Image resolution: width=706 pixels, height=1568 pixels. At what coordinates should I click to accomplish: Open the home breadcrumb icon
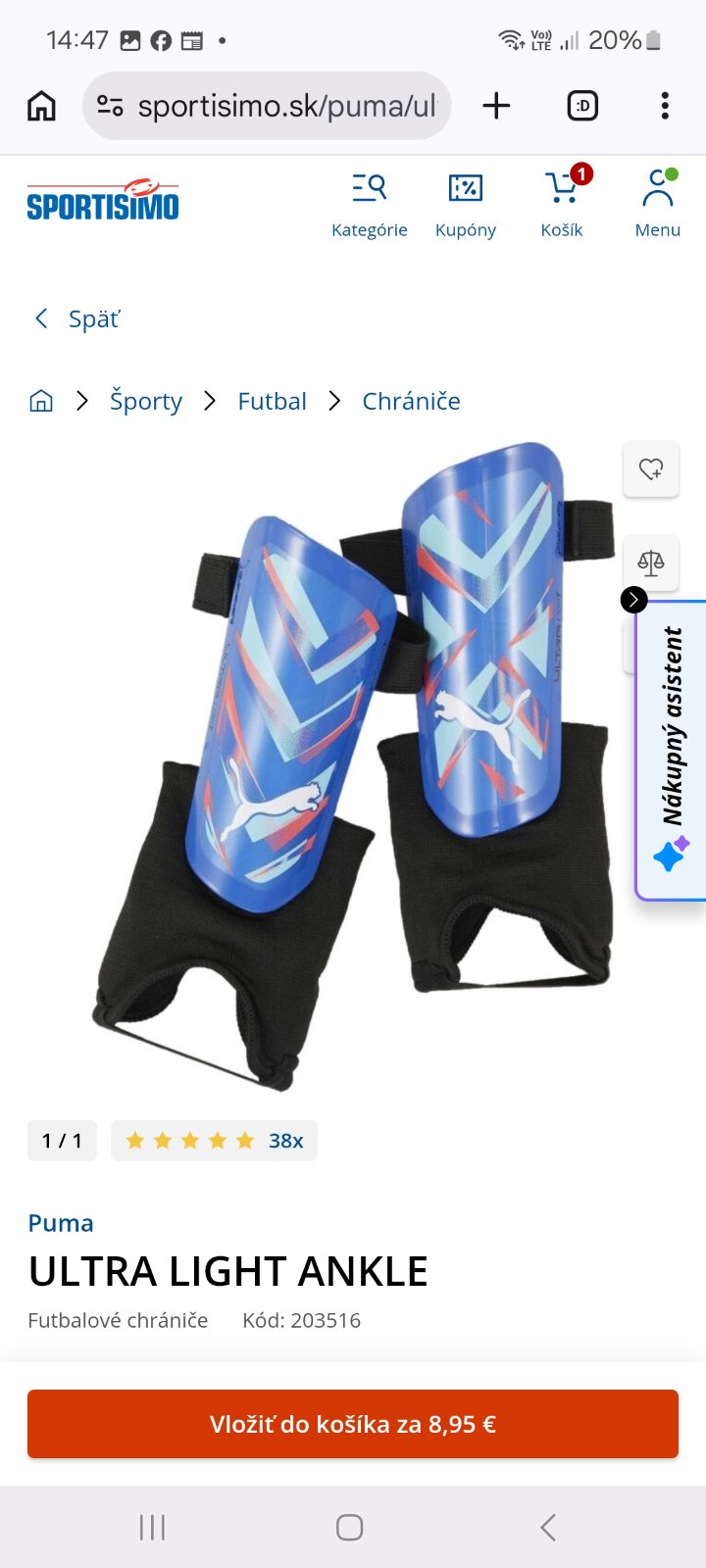[41, 401]
